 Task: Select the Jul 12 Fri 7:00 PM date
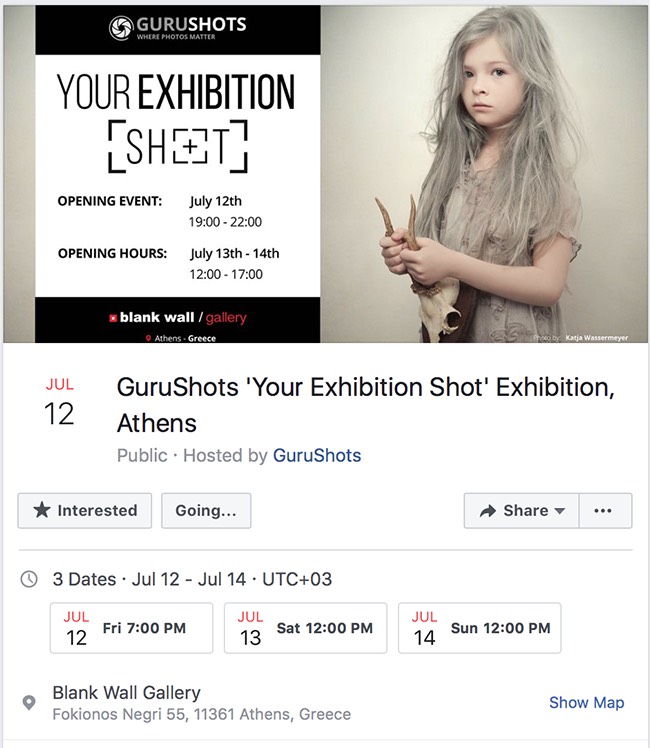click(131, 628)
